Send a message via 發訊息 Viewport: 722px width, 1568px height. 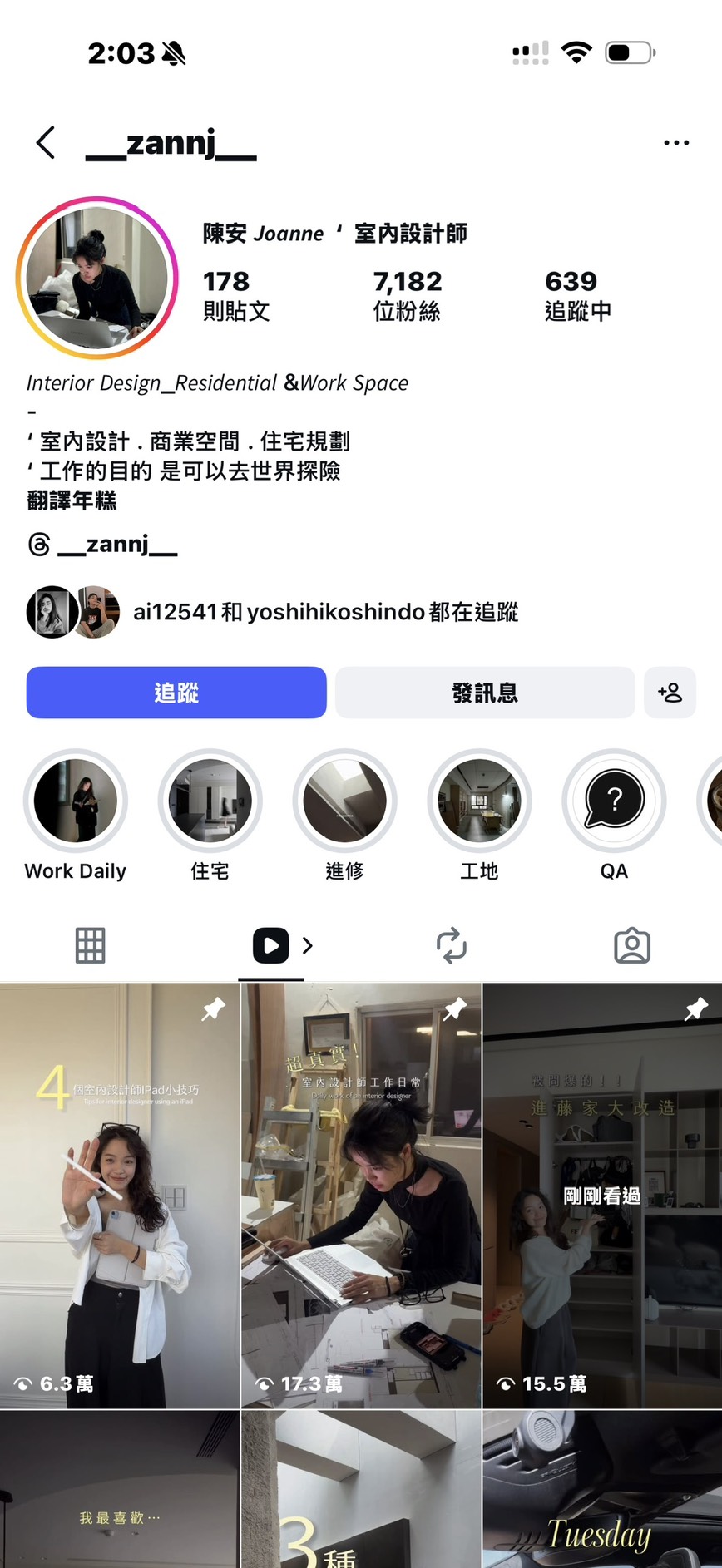click(485, 693)
